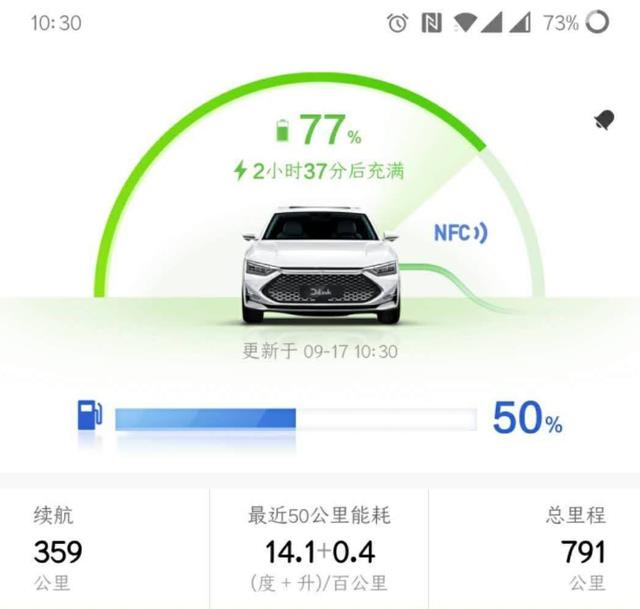
Task: Open the vehicle image details
Action: (x=320, y=265)
